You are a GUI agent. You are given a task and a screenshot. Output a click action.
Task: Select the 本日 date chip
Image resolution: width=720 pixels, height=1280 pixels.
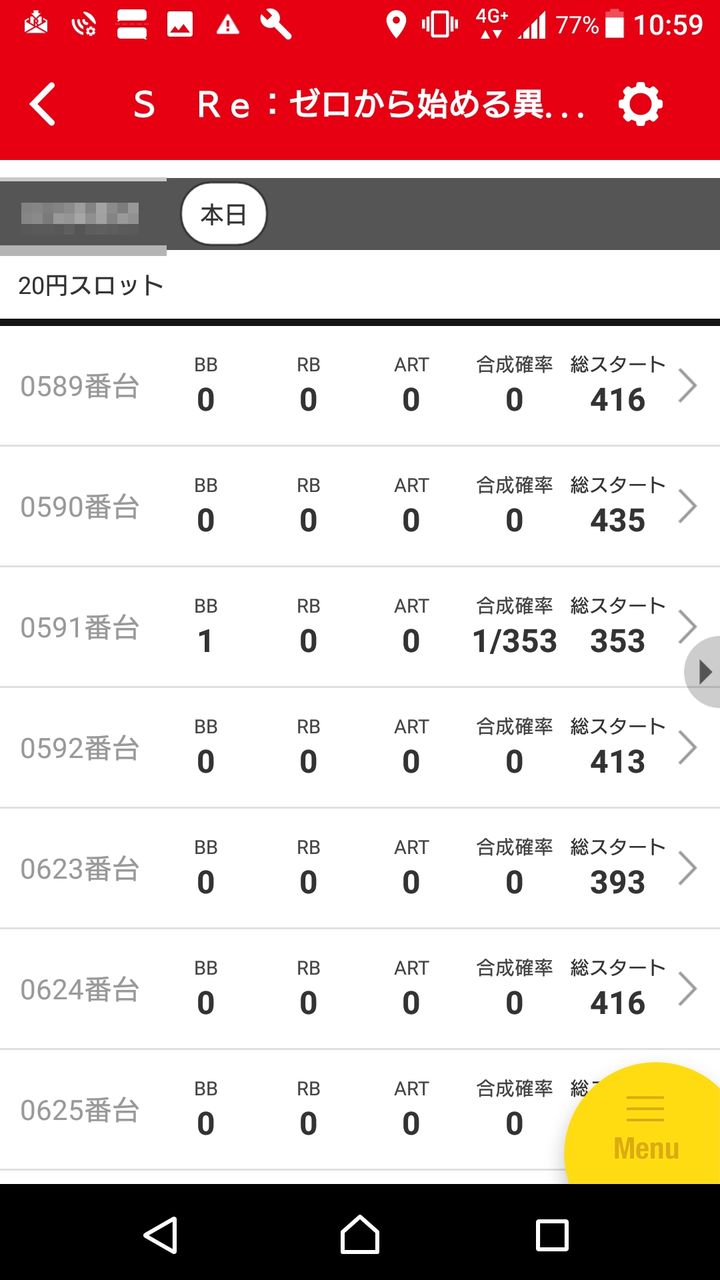(x=224, y=214)
